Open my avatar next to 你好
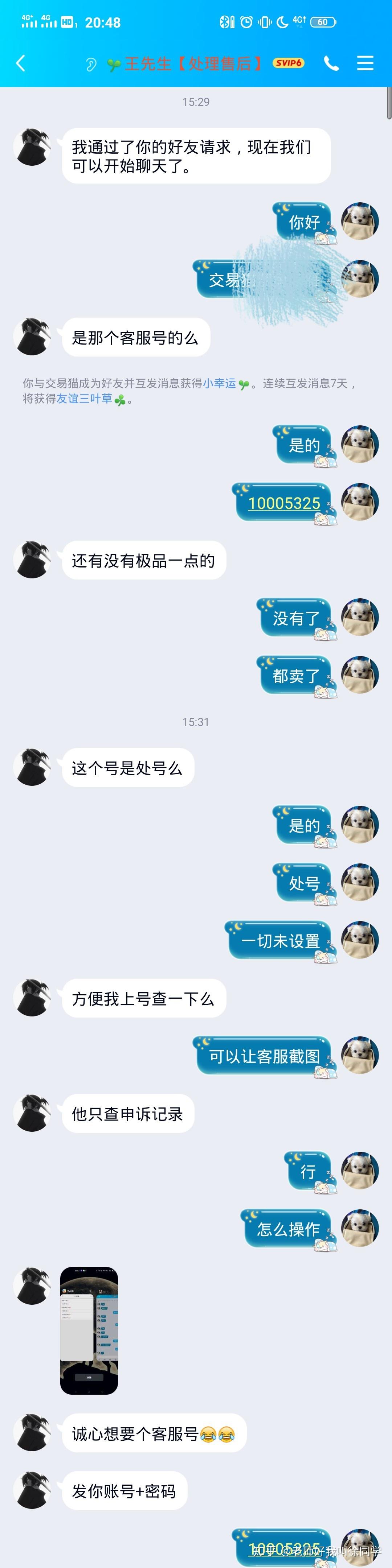 pyautogui.click(x=360, y=221)
